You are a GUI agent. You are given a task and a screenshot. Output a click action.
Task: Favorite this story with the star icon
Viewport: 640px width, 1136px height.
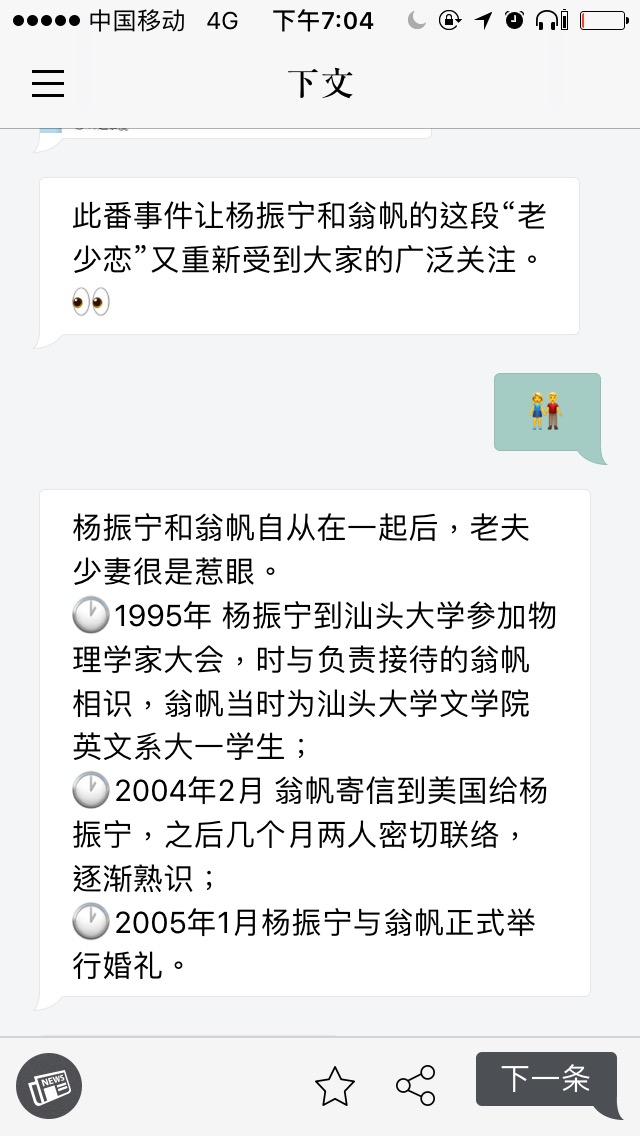pyautogui.click(x=334, y=1086)
